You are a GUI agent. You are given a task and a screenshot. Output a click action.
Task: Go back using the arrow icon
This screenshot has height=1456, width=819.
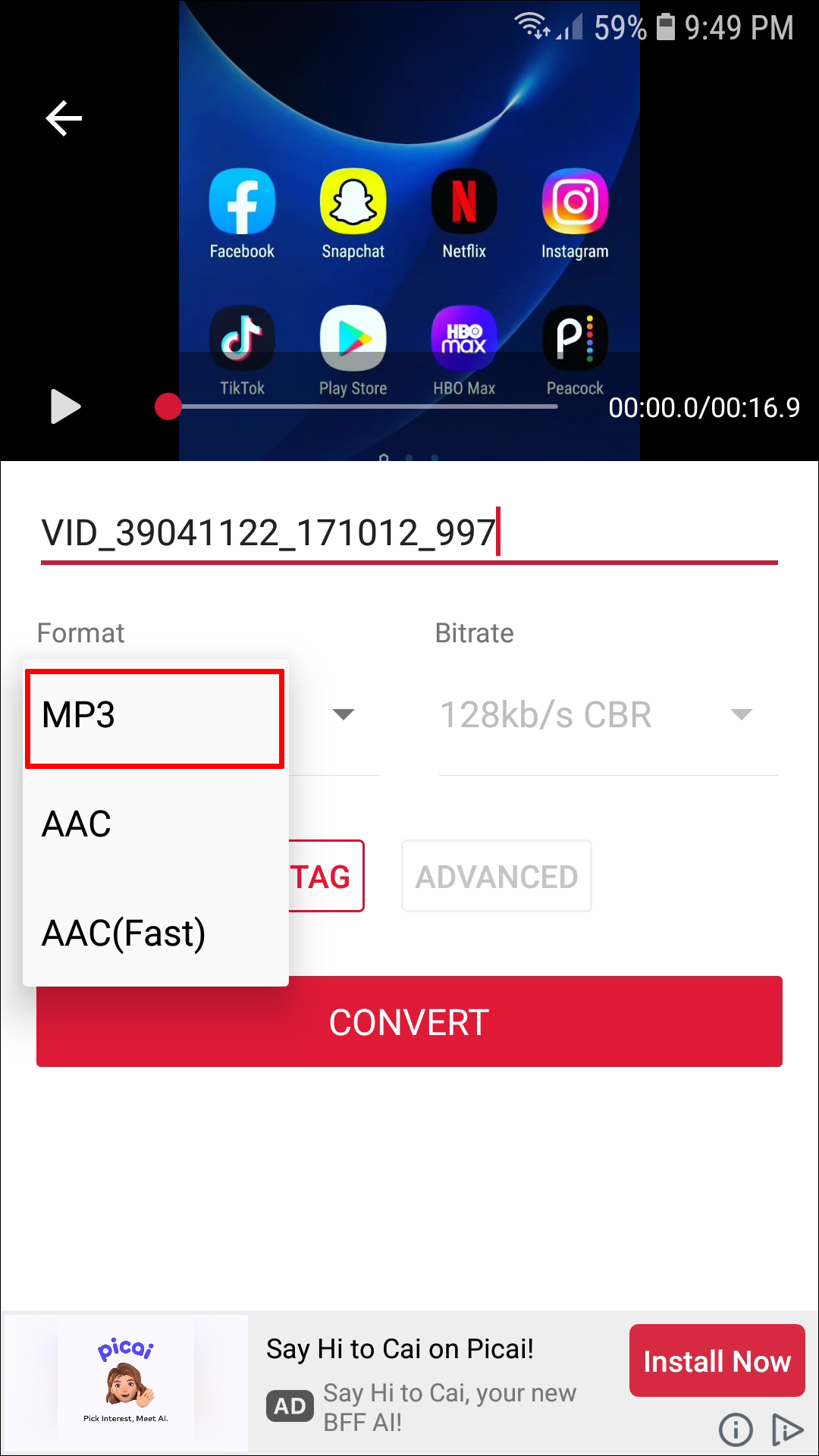click(x=64, y=118)
